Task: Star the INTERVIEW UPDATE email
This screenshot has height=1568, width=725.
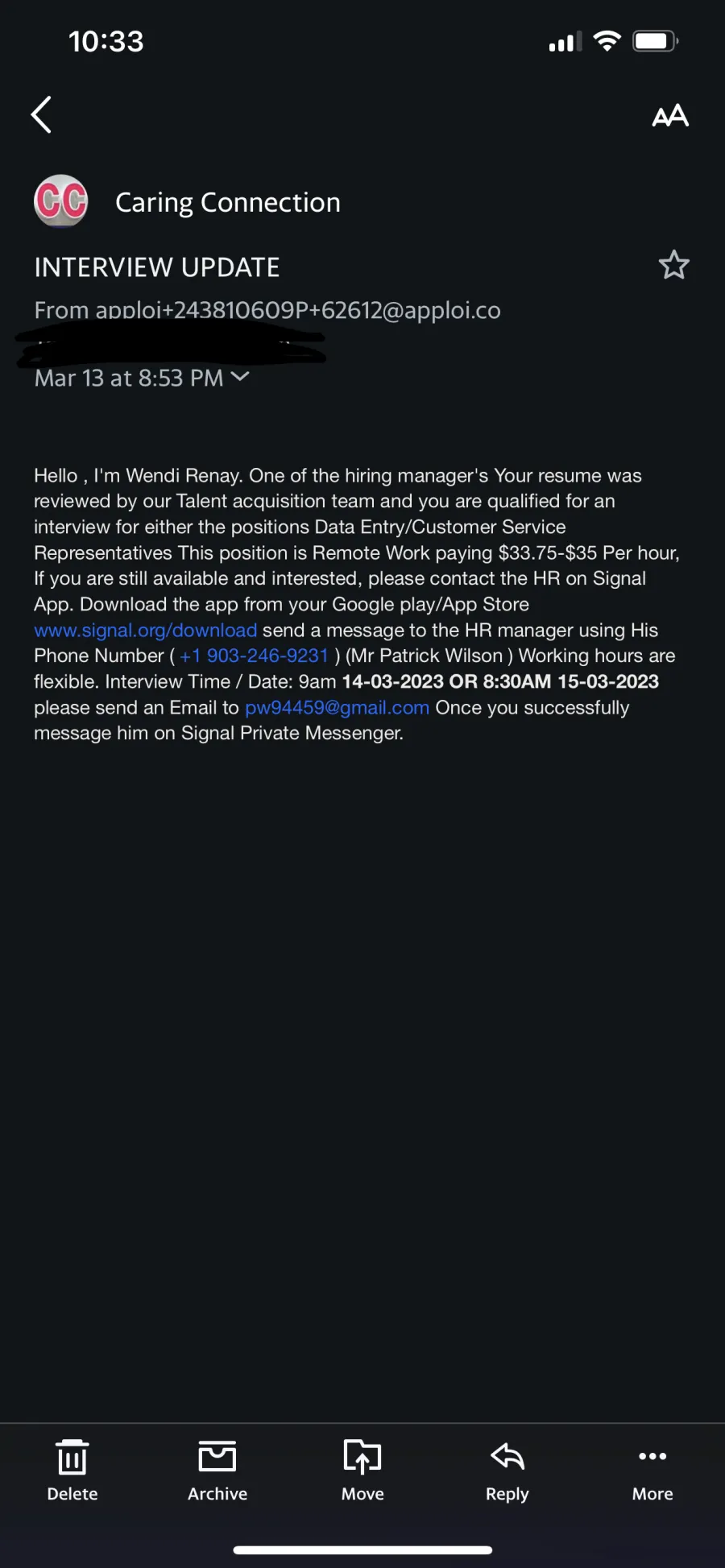Action: pos(673,265)
